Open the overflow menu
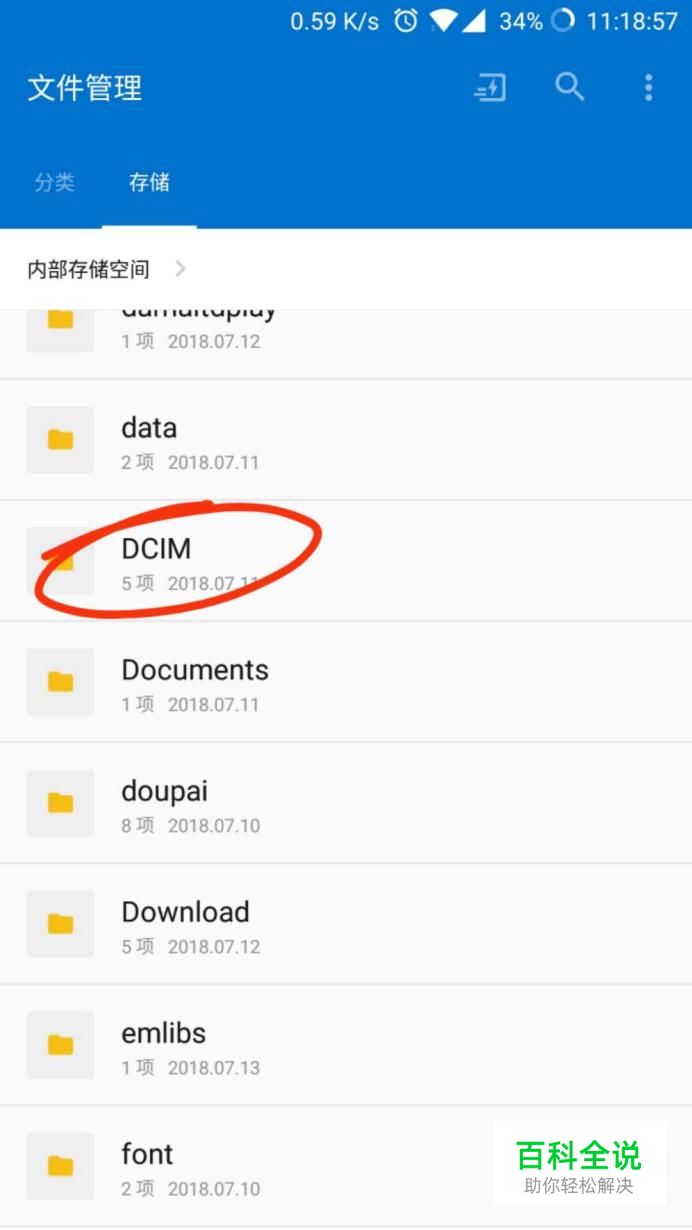This screenshot has width=692, height=1230. click(648, 88)
